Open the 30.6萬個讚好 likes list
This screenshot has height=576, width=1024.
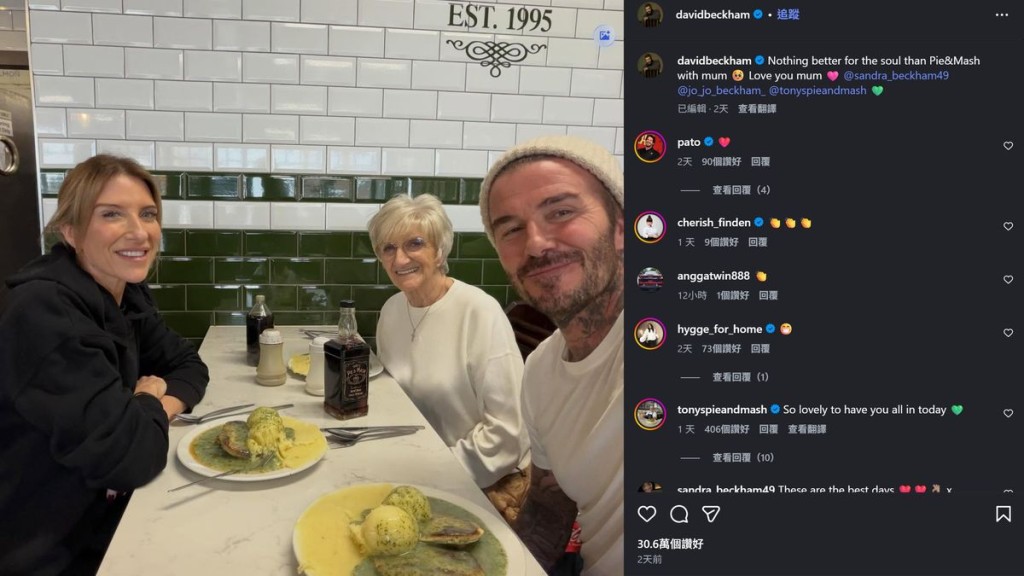coord(670,544)
